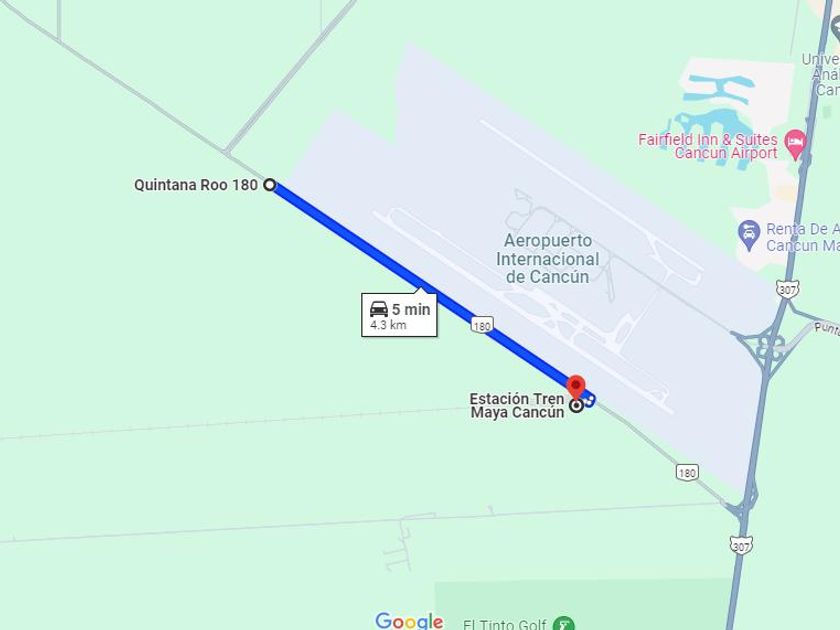Tap the El Tinto Golf place marker
This screenshot has height=630, width=840.
click(563, 624)
